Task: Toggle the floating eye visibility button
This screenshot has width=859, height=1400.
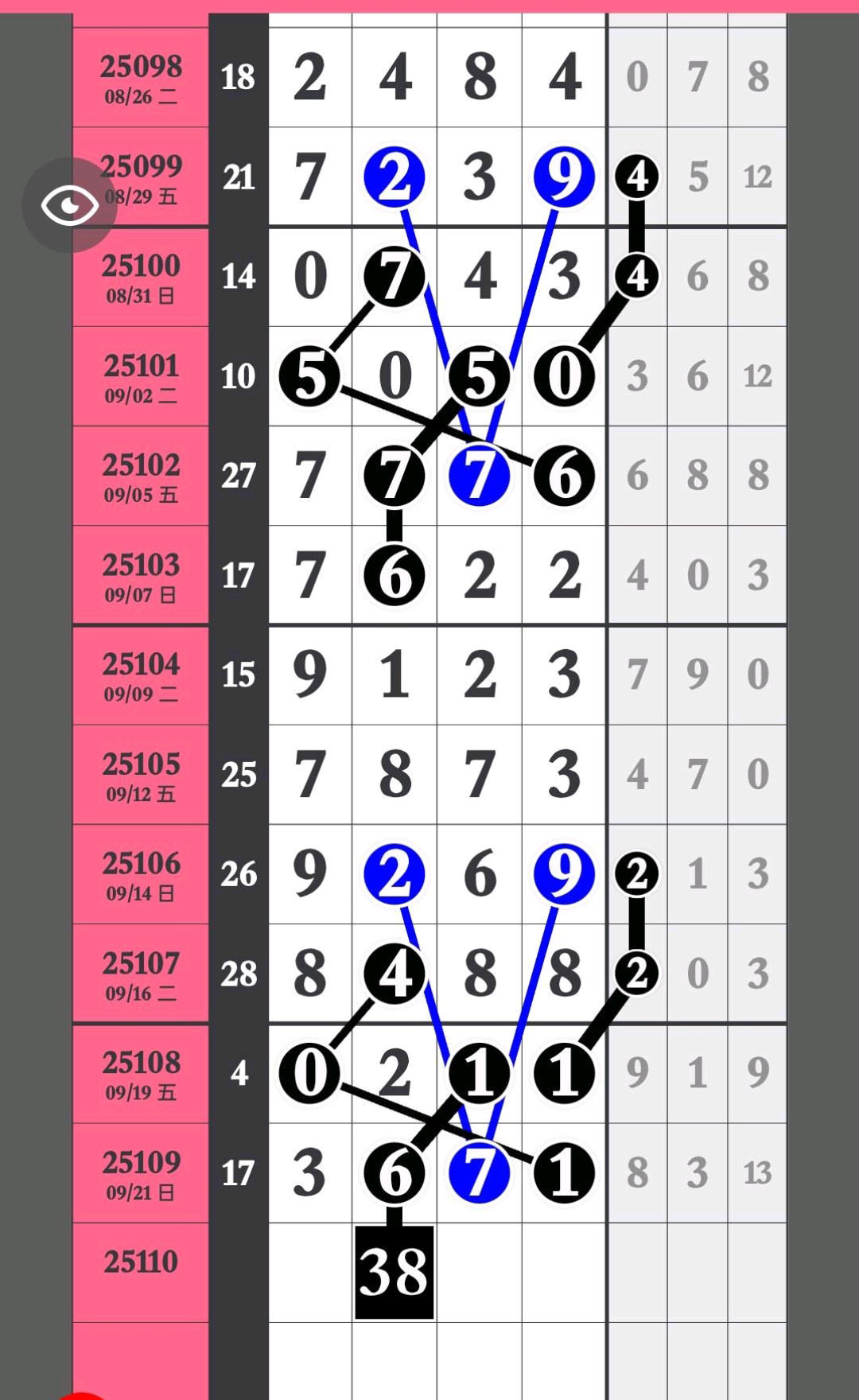Action: [69, 205]
